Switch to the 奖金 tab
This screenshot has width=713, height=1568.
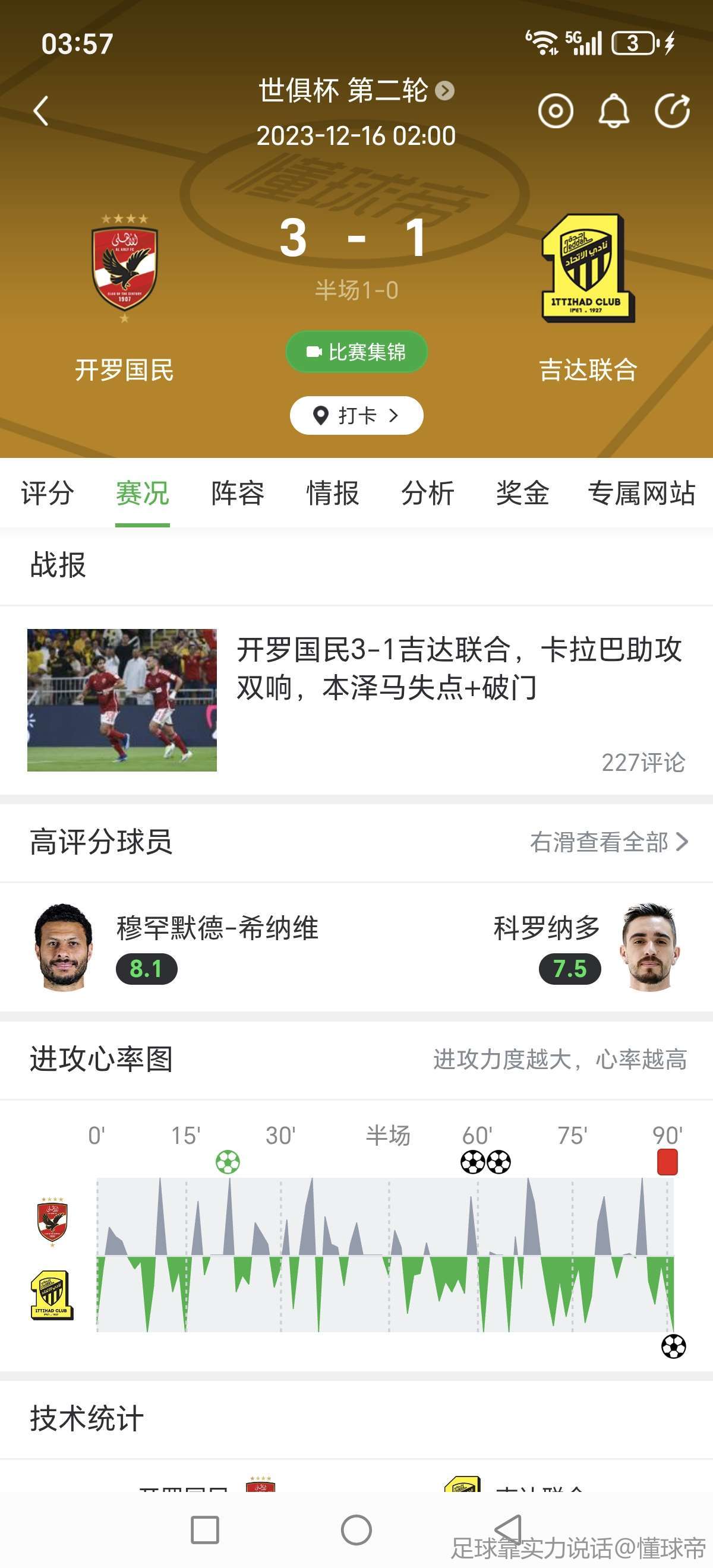[x=522, y=493]
